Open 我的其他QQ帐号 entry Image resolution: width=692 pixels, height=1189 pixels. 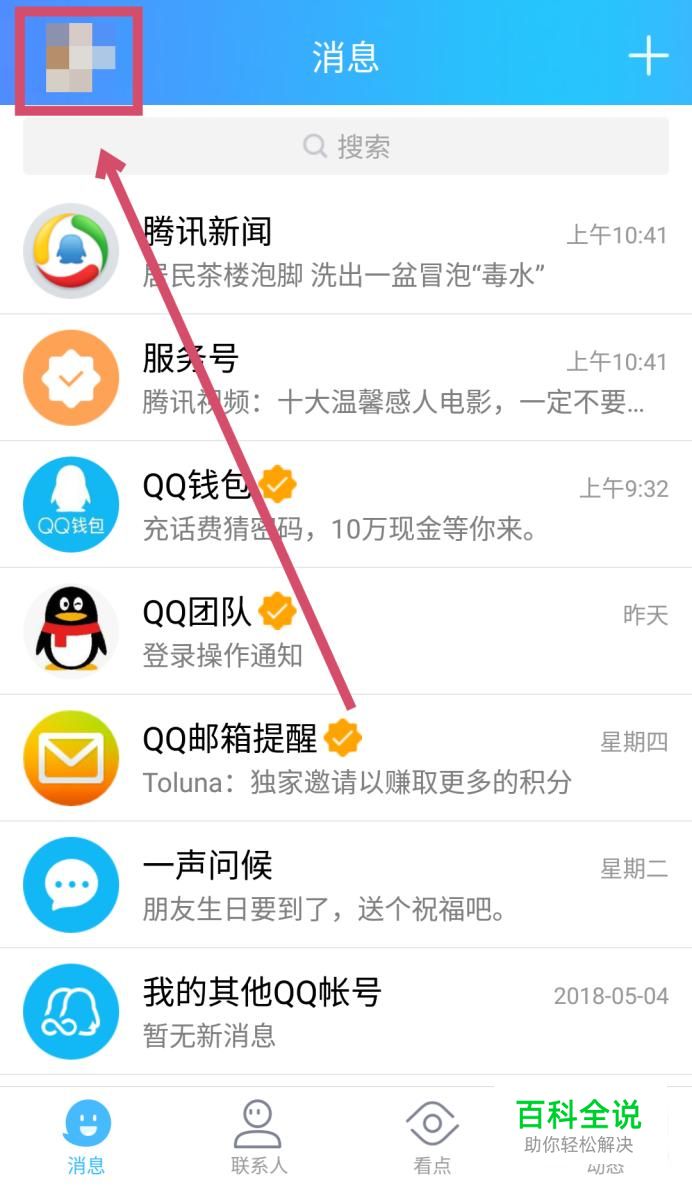(x=346, y=1011)
